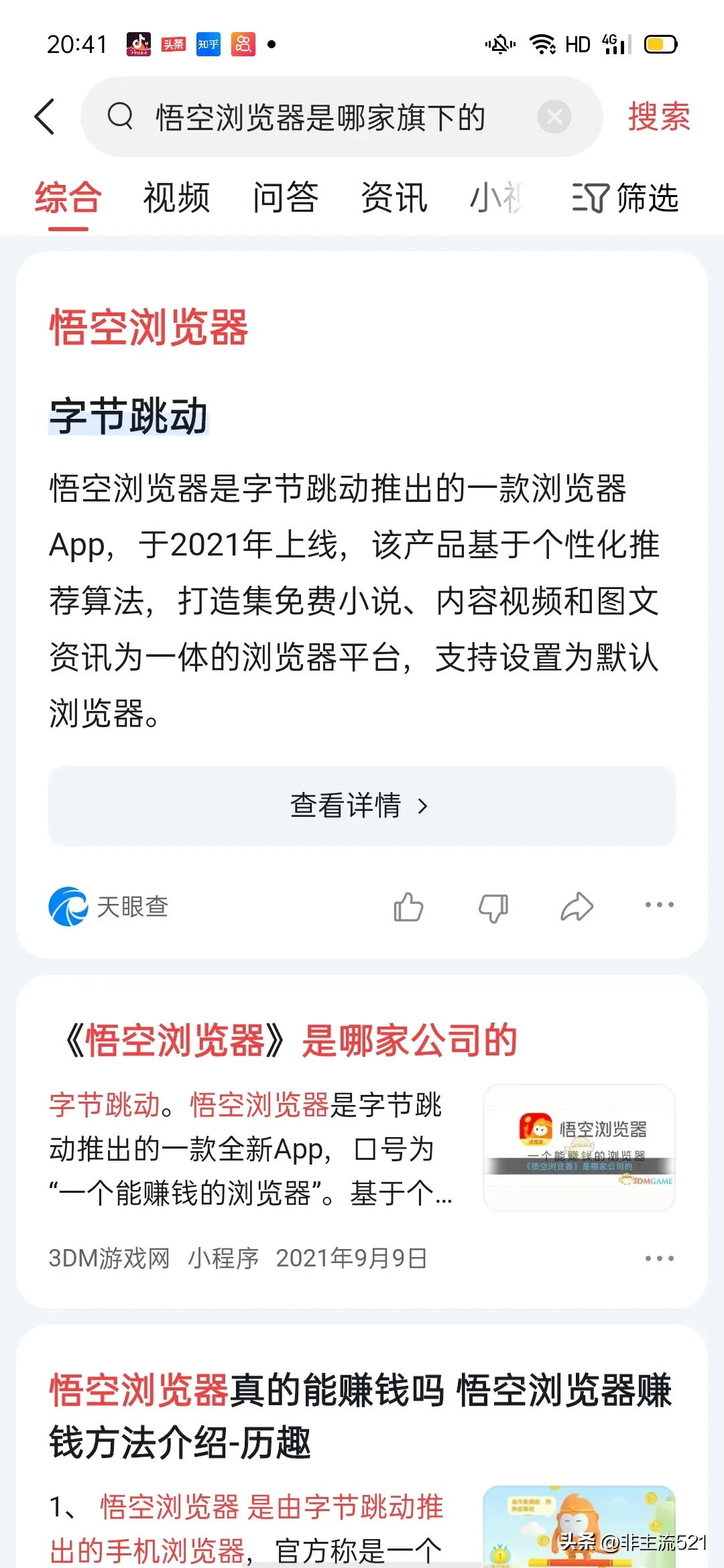Switch to the 问答 tab
This screenshot has width=724, height=1568.
pyautogui.click(x=285, y=198)
